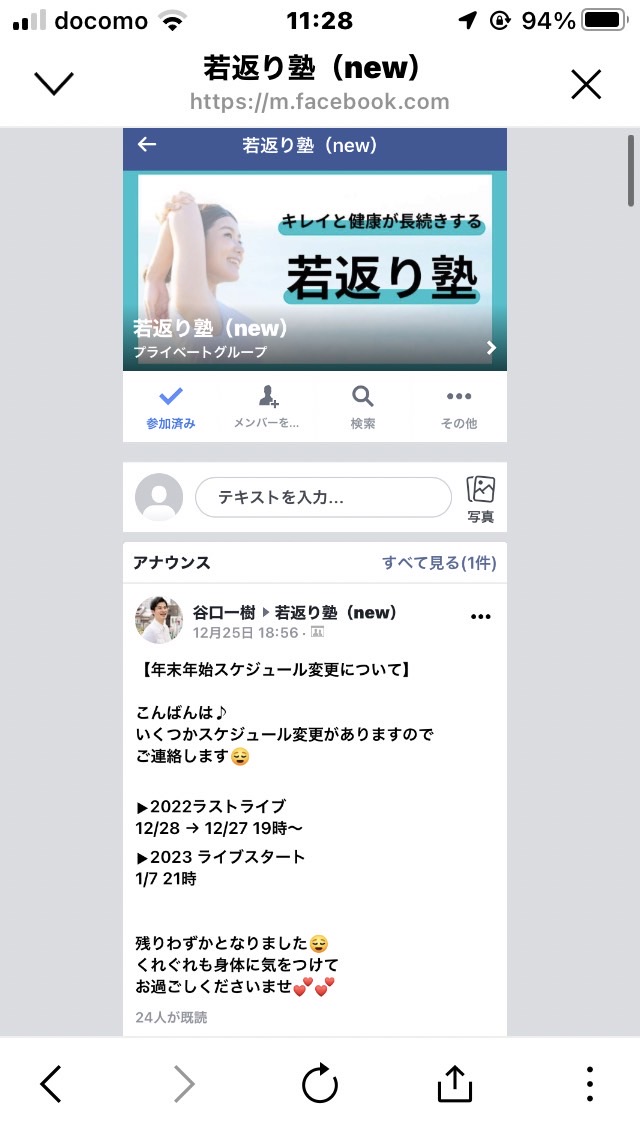
Task: Go back with the browser's back arrow
Action: coord(51,1084)
